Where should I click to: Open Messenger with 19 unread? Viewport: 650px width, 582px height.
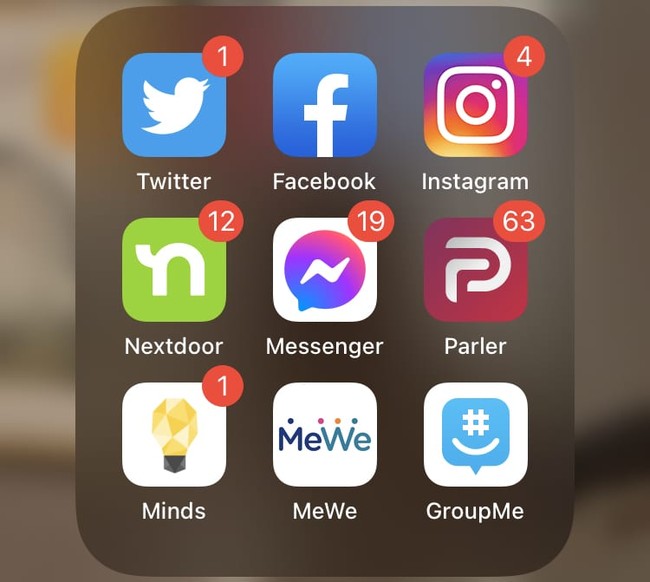coord(325,270)
